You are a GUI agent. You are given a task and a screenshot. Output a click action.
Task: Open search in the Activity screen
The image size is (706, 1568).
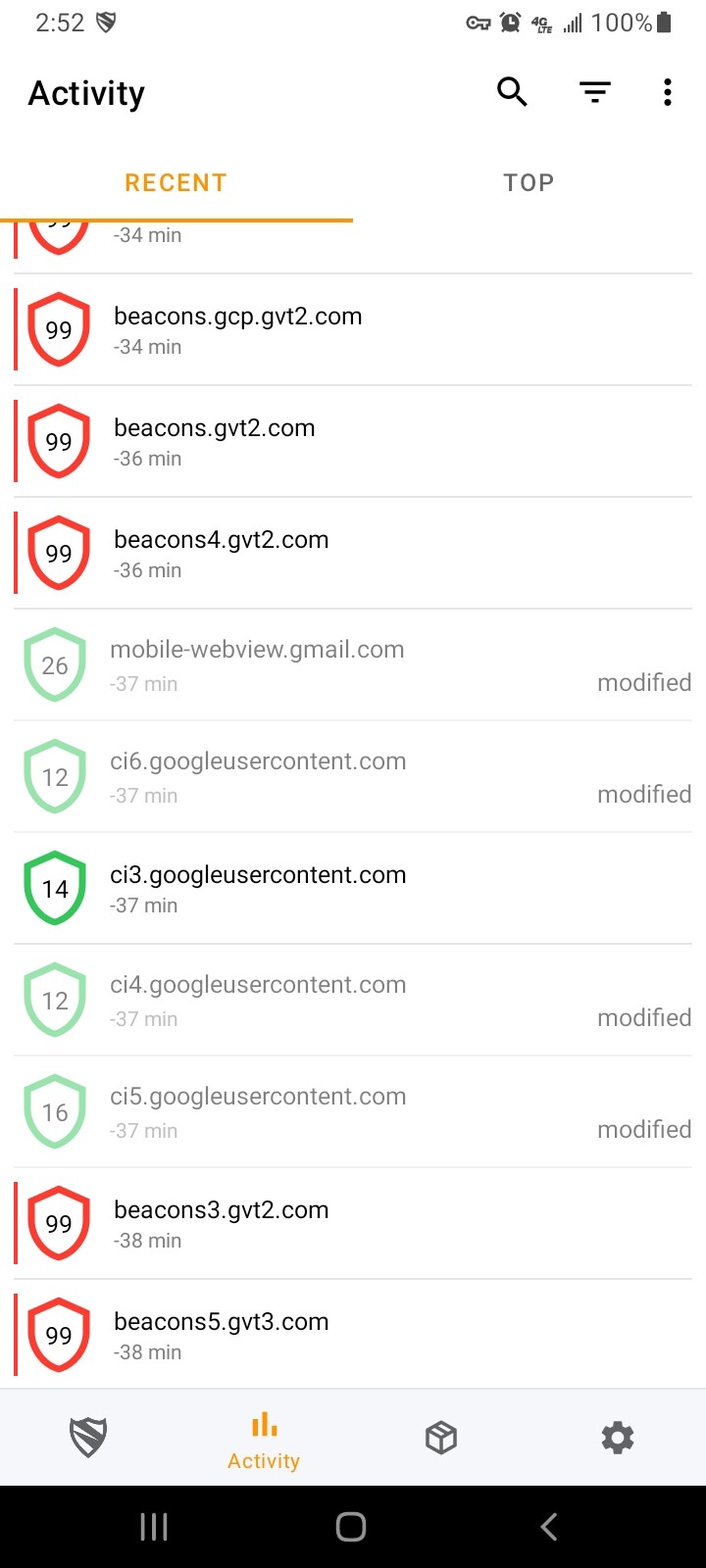(x=512, y=92)
